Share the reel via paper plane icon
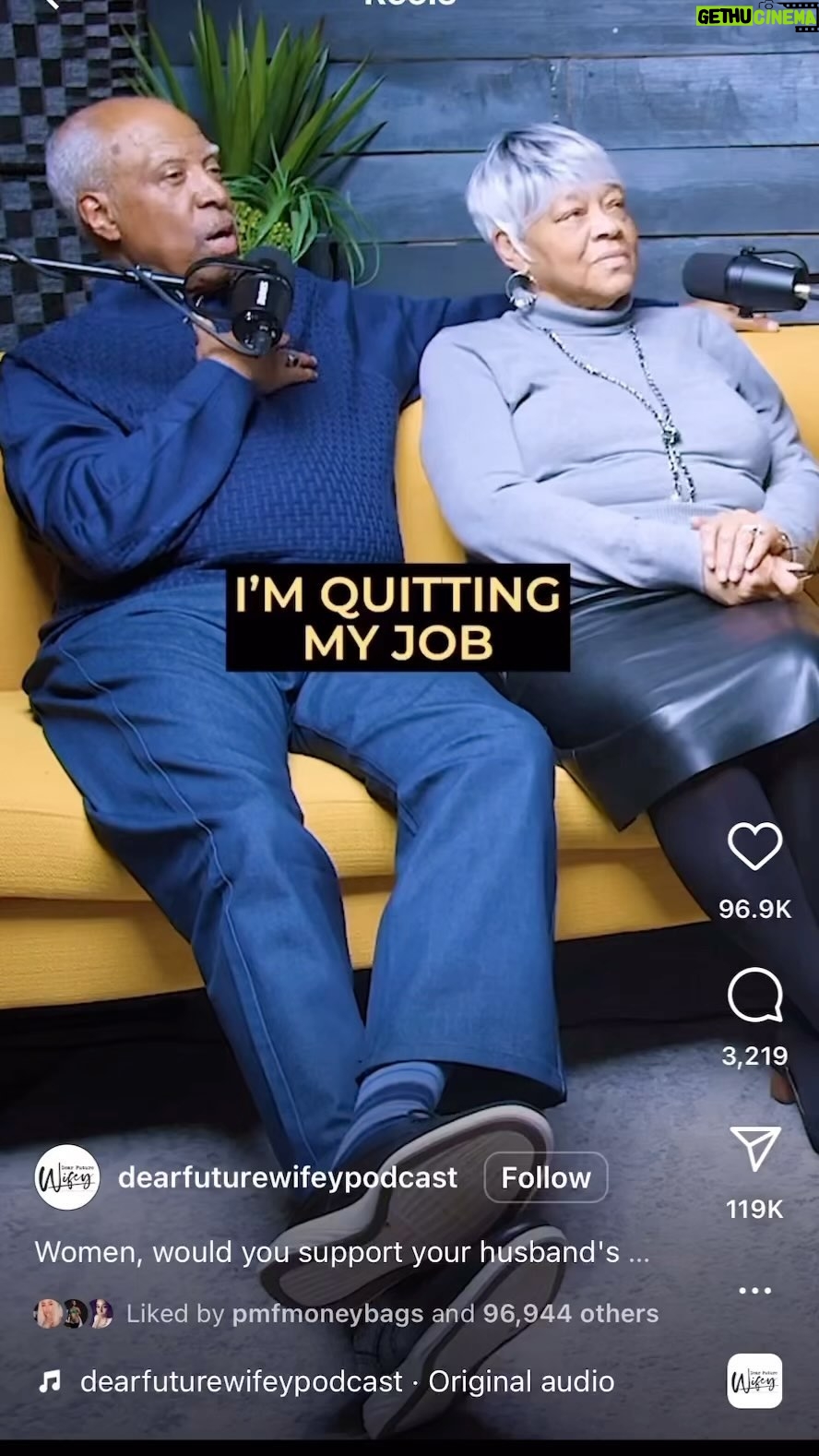The height and width of the screenshot is (1456, 819). pos(754,1150)
